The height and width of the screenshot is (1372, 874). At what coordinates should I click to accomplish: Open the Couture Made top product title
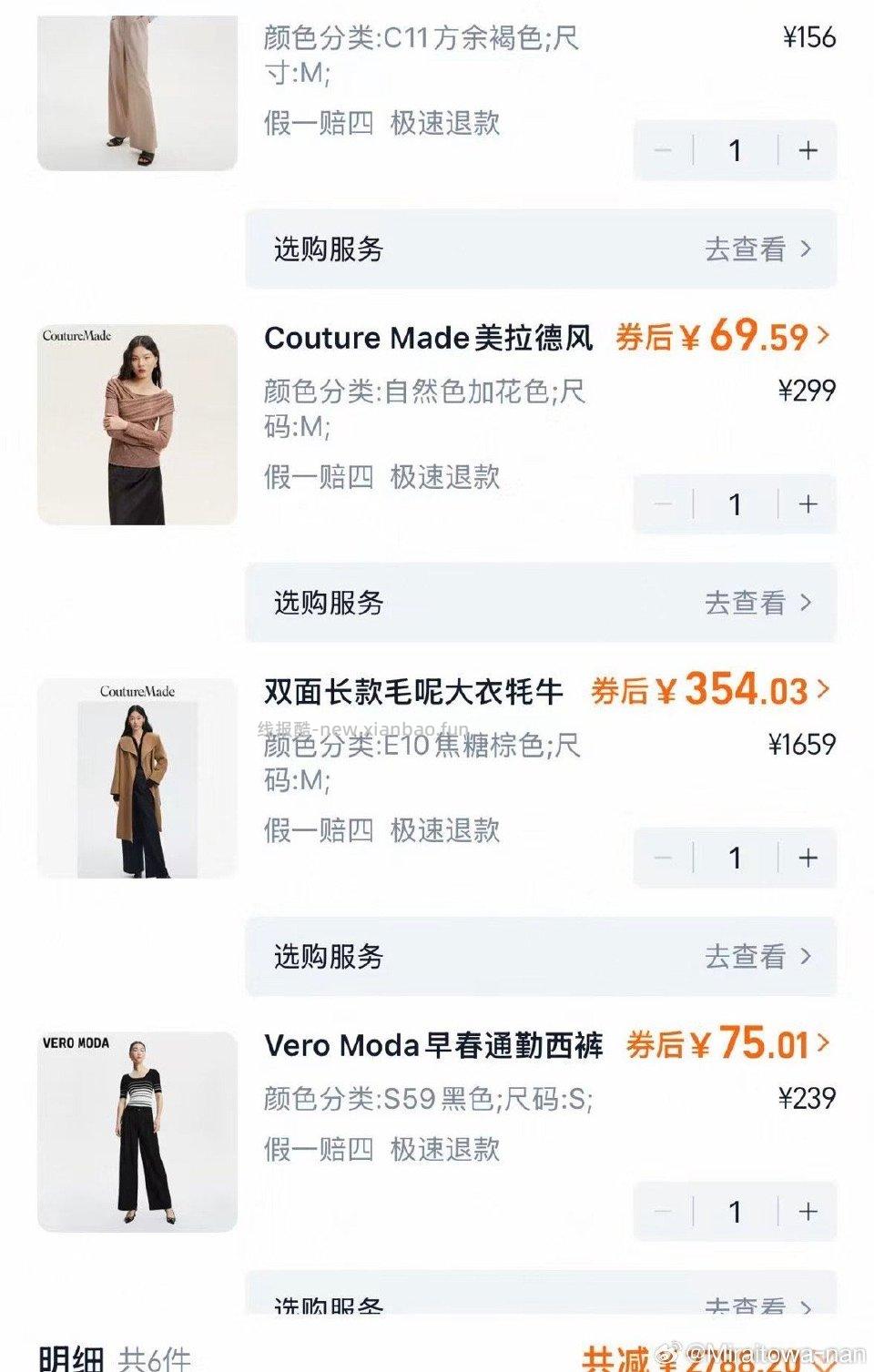tap(428, 338)
